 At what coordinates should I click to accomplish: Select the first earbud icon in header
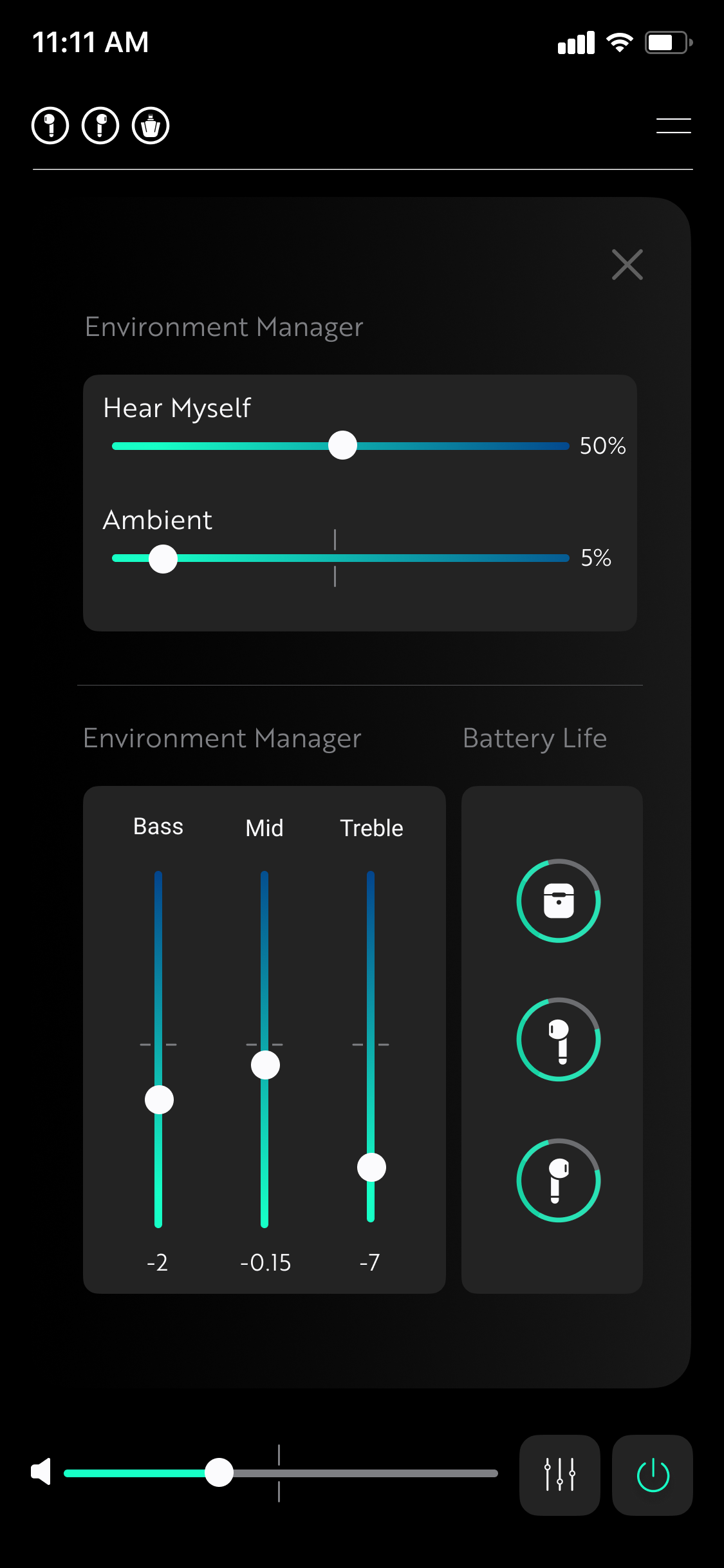[50, 126]
